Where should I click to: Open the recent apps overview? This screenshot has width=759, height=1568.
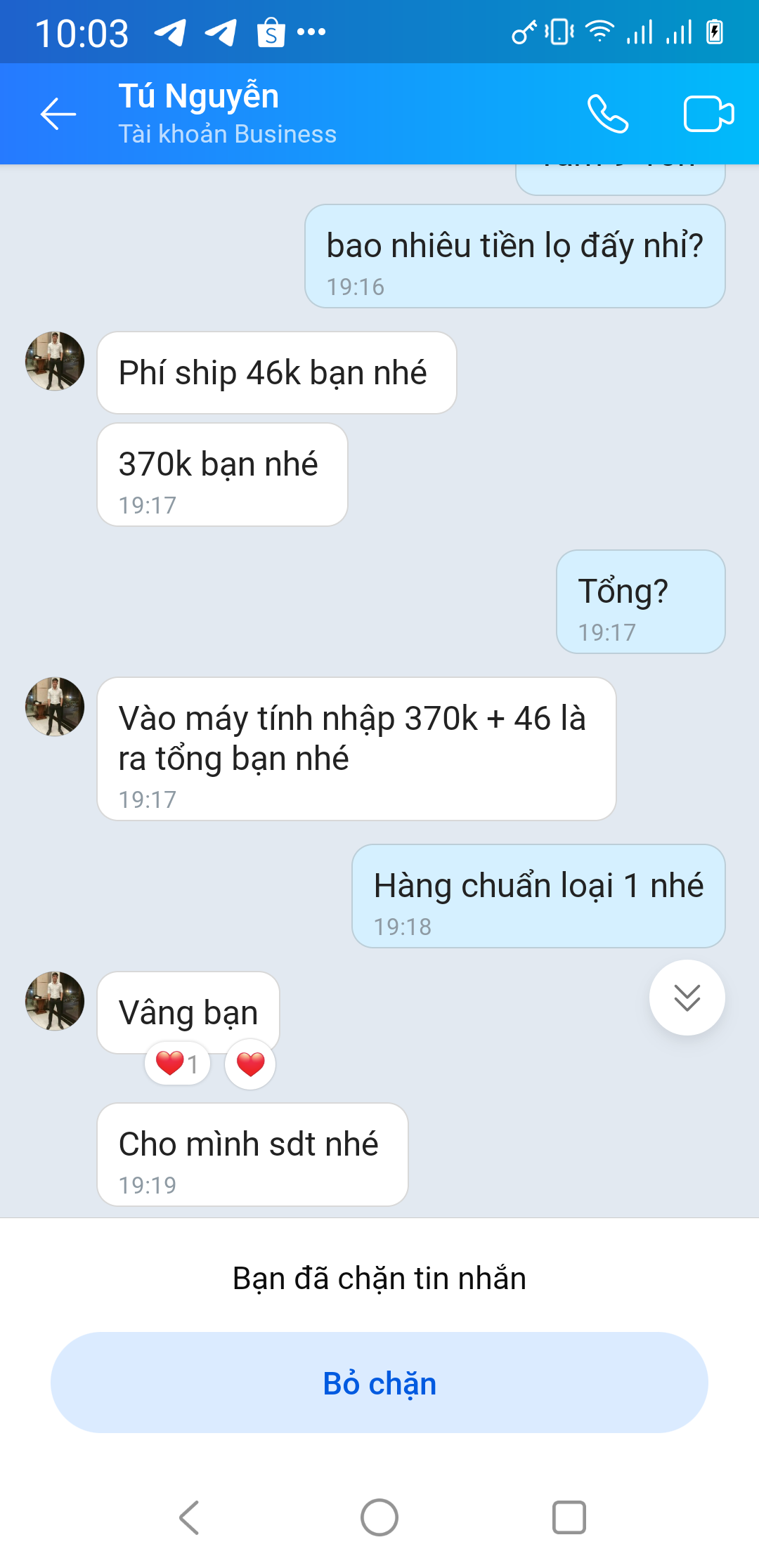(x=569, y=1517)
